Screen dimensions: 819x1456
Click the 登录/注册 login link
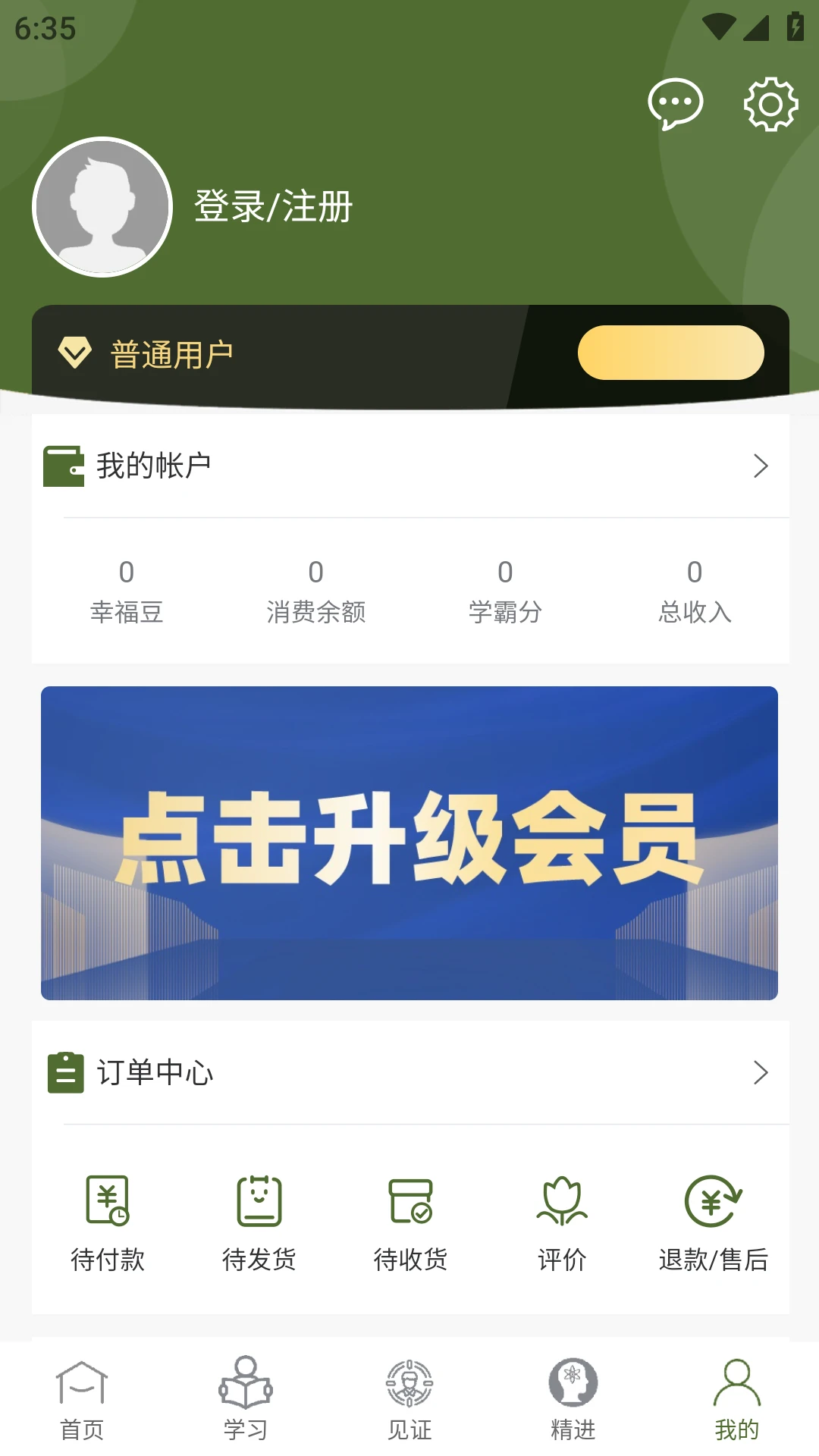click(x=273, y=205)
